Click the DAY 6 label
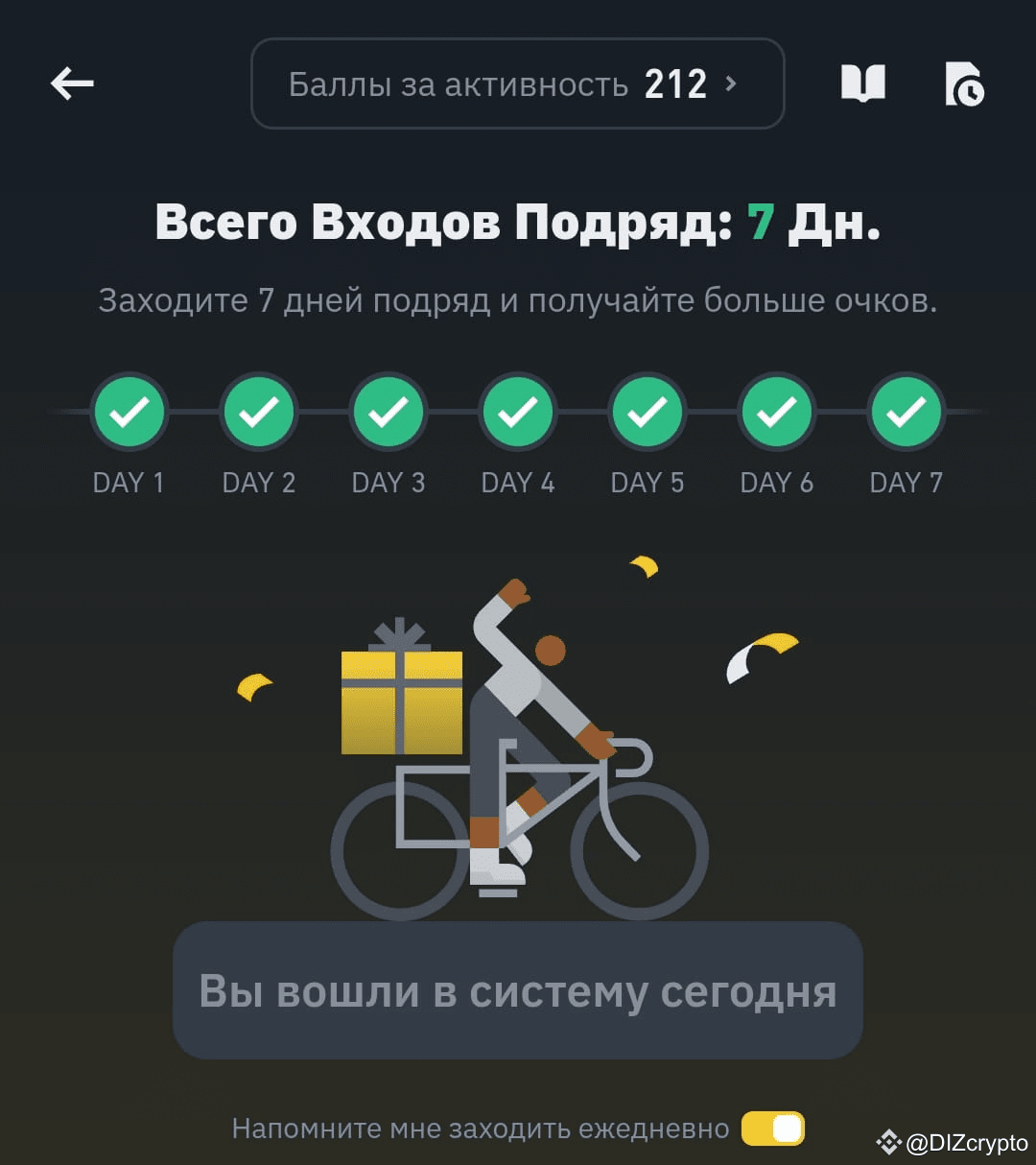The height and width of the screenshot is (1165, 1036). coord(776,483)
